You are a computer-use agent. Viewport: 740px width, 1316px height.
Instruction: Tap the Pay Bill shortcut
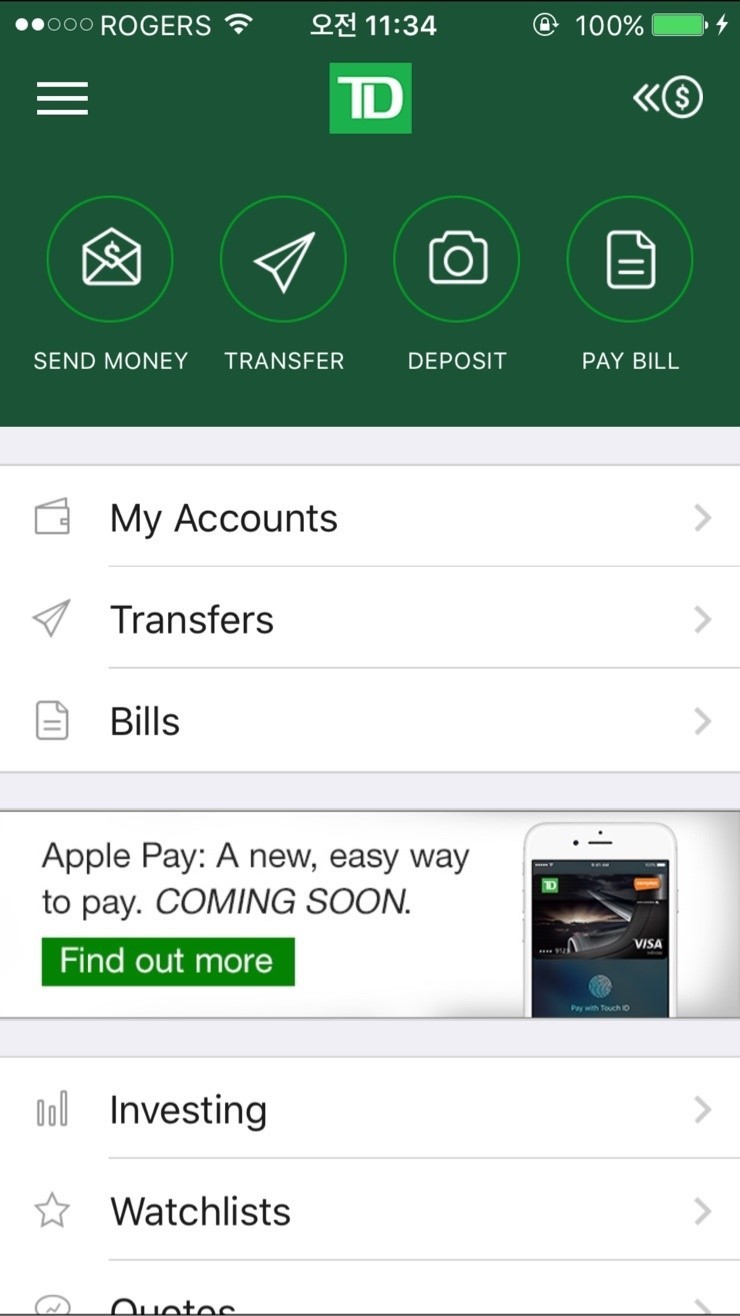630,259
